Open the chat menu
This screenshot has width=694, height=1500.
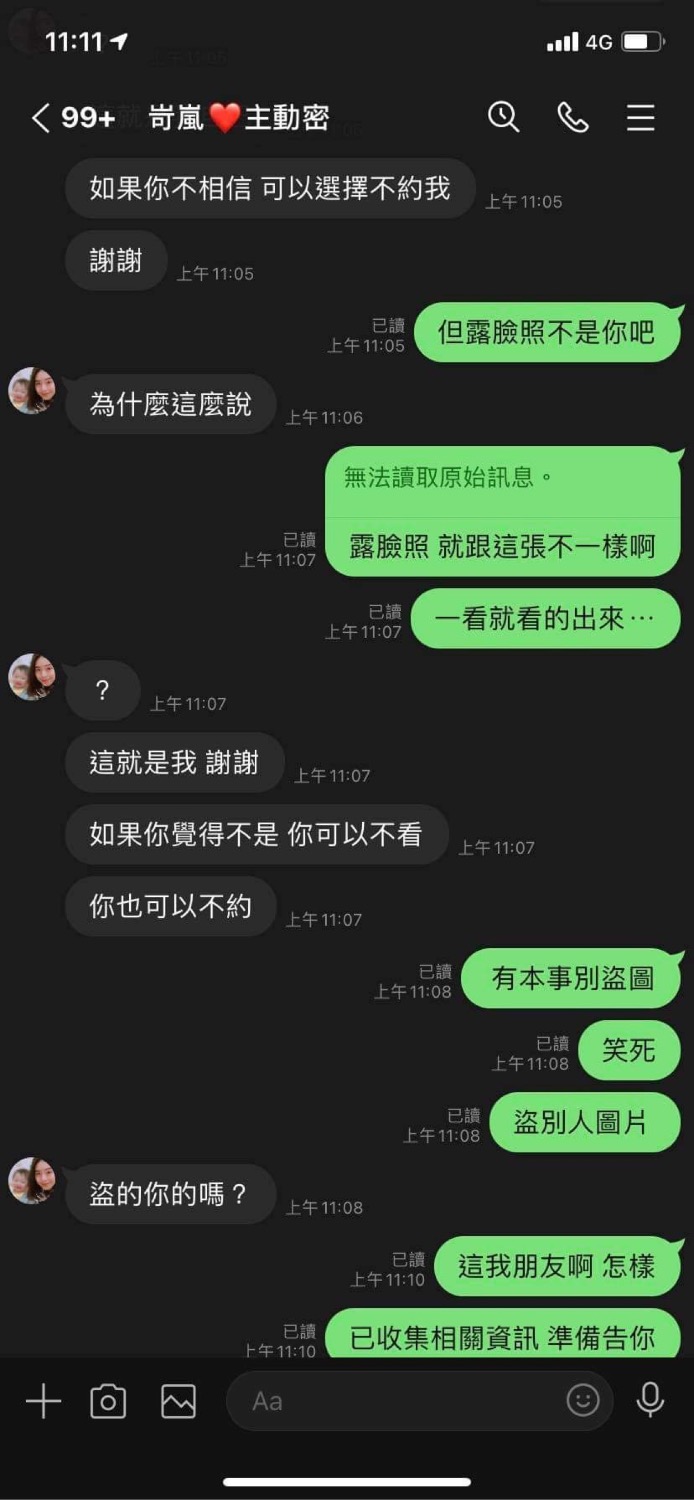coord(640,118)
